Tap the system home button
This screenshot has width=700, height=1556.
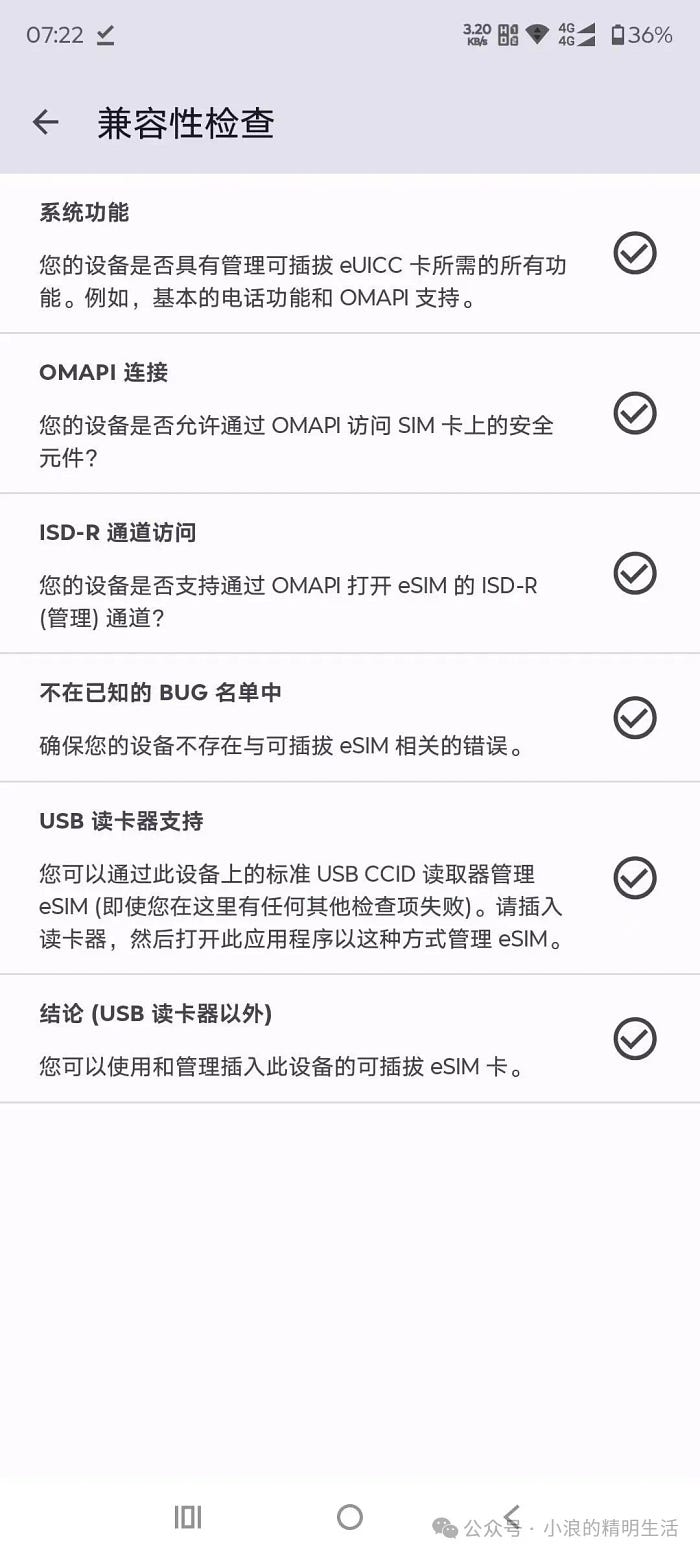[349, 1517]
